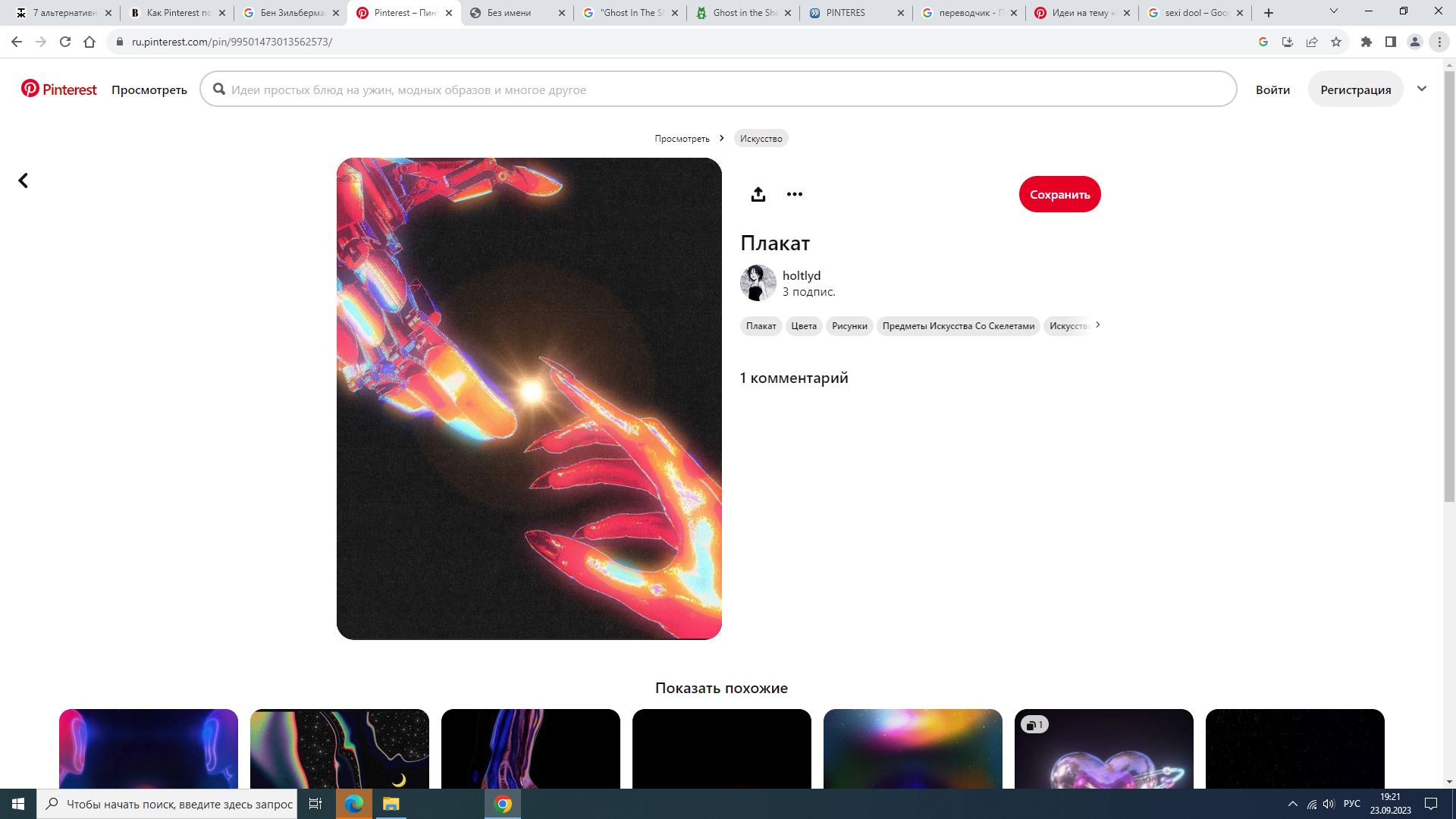Open the Просмотреть menu in the header
The image size is (1456, 819).
tap(149, 89)
